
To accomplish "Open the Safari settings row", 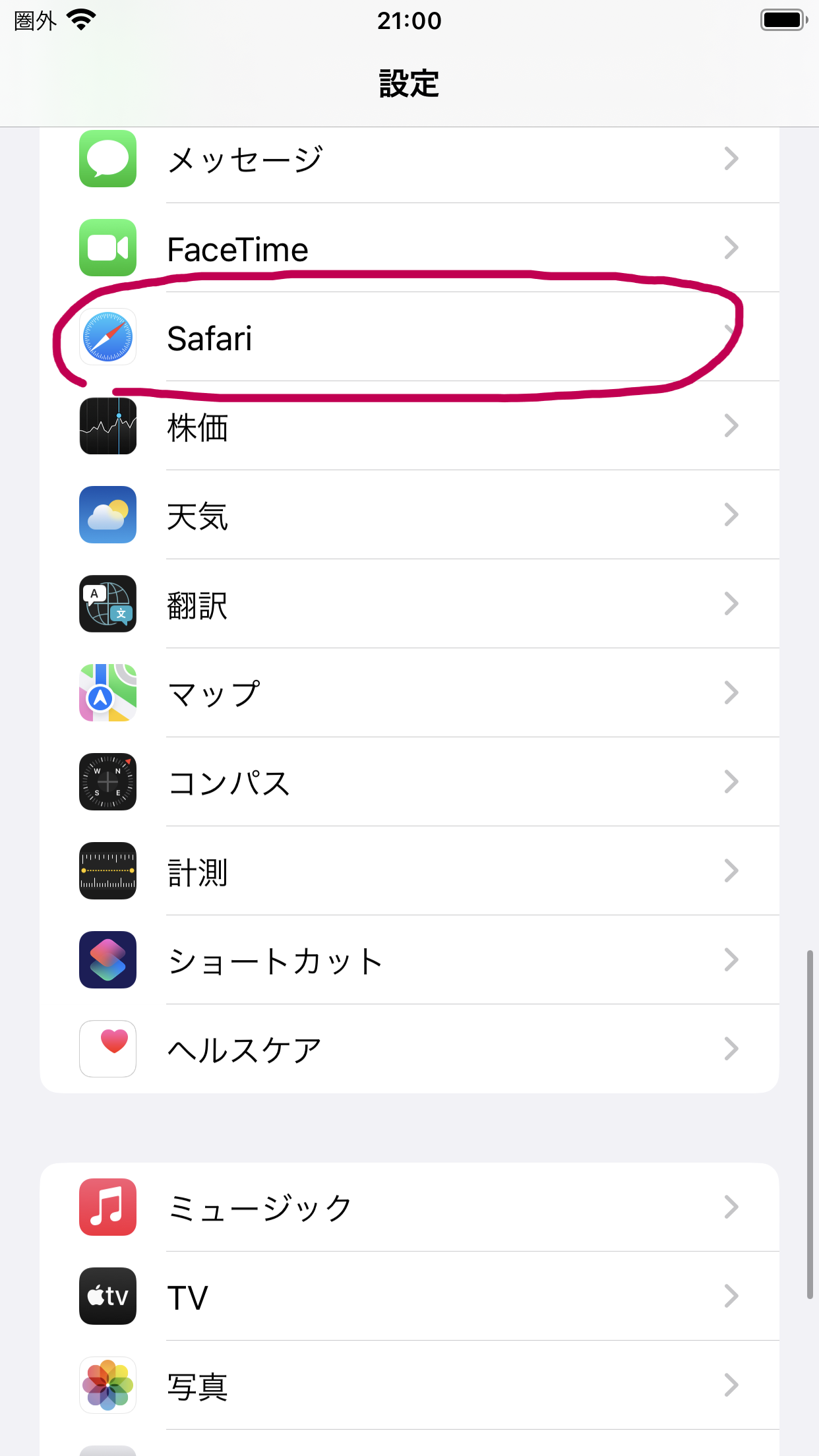I will coord(409,338).
